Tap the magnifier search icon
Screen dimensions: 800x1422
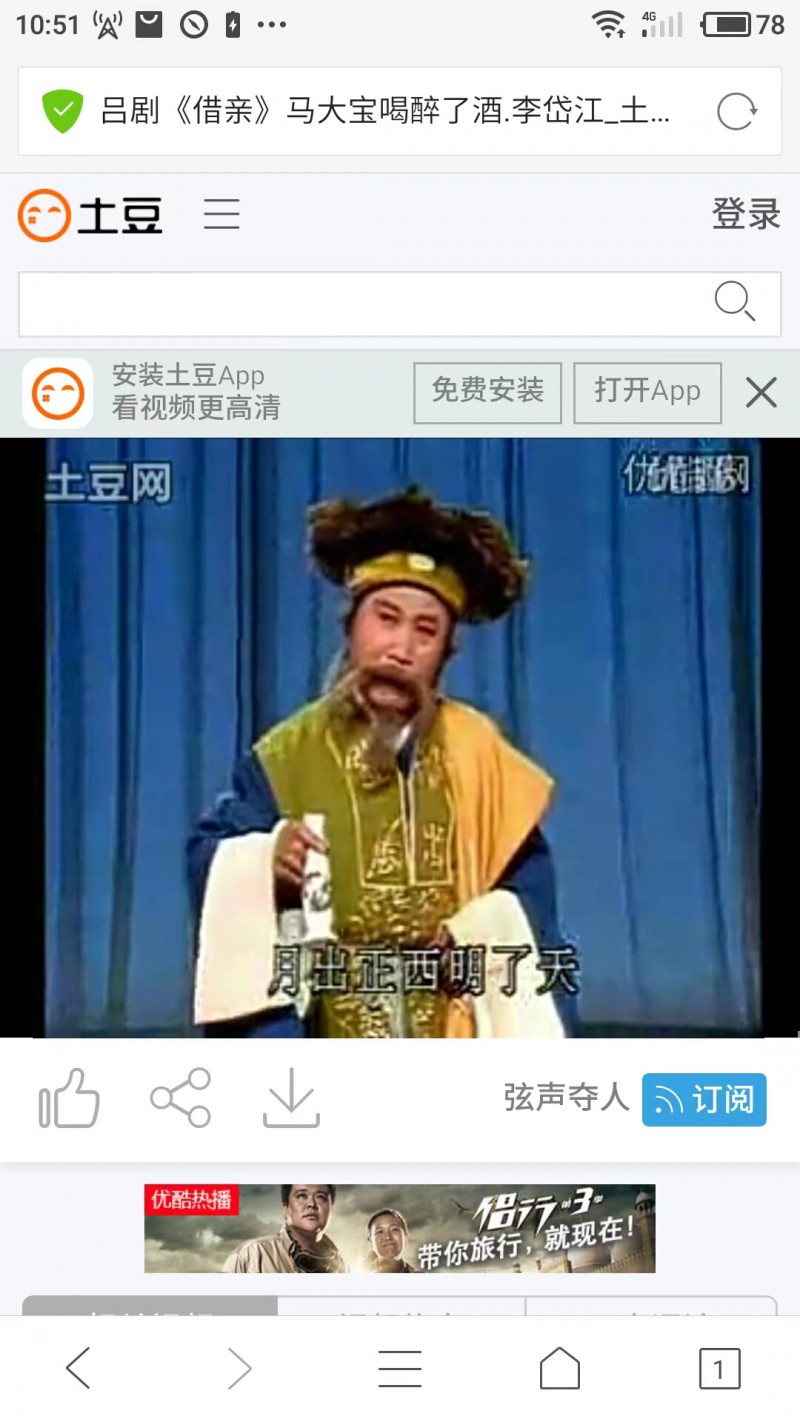[x=735, y=302]
